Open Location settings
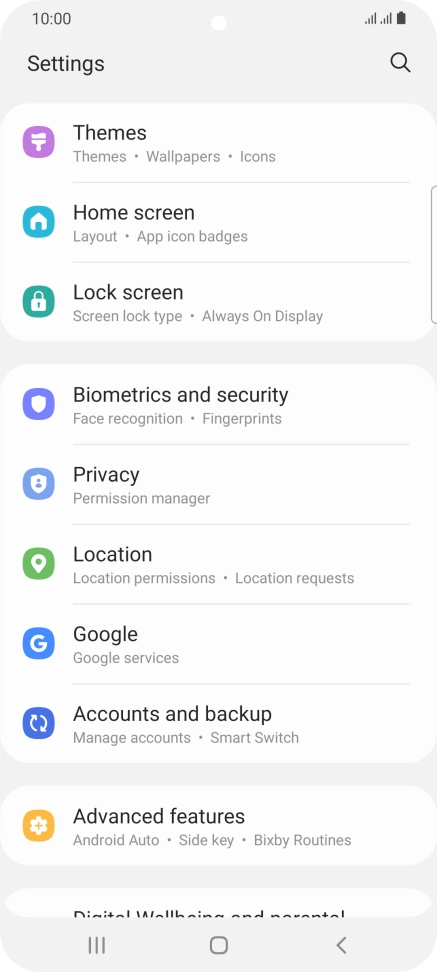This screenshot has width=437, height=972. pyautogui.click(x=218, y=564)
